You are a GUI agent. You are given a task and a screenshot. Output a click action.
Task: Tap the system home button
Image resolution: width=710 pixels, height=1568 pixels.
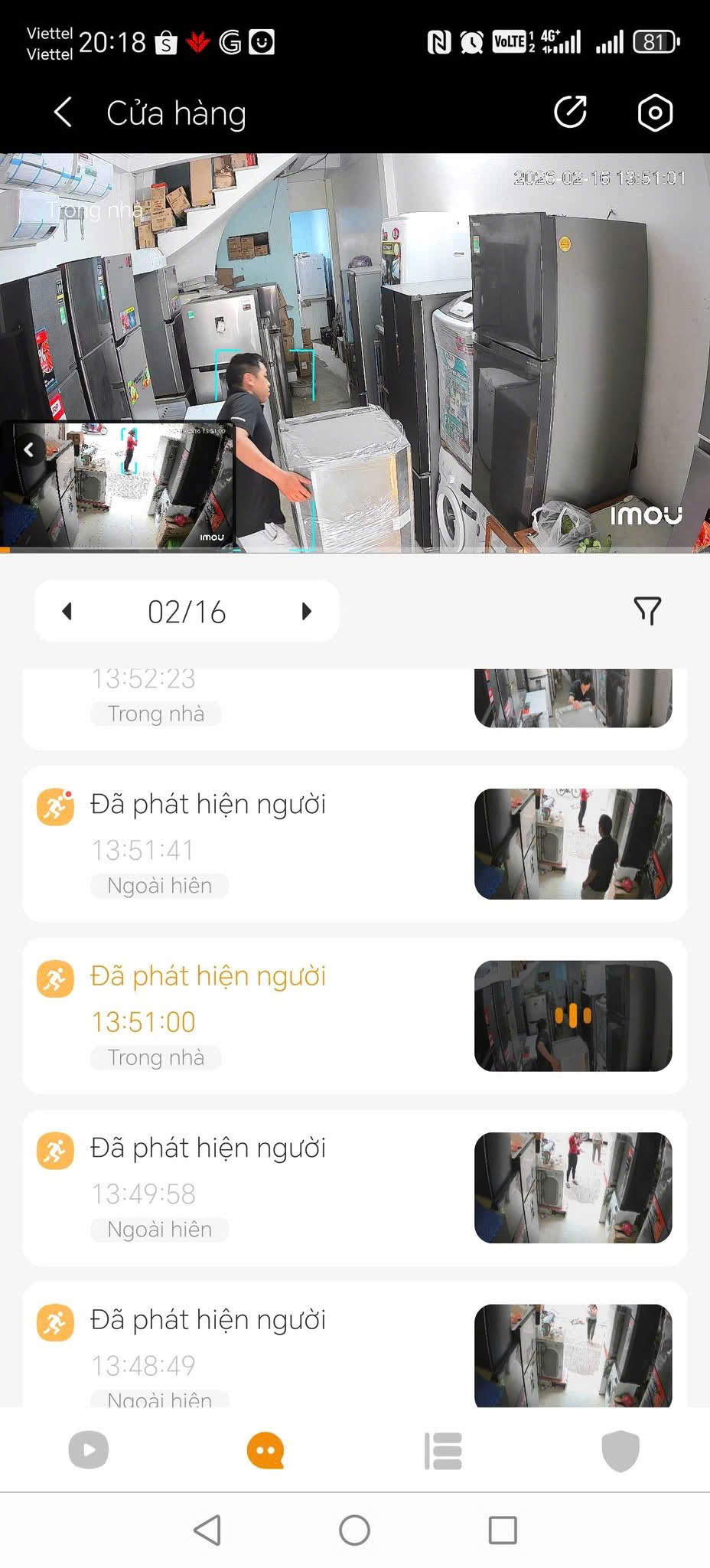point(354,1530)
